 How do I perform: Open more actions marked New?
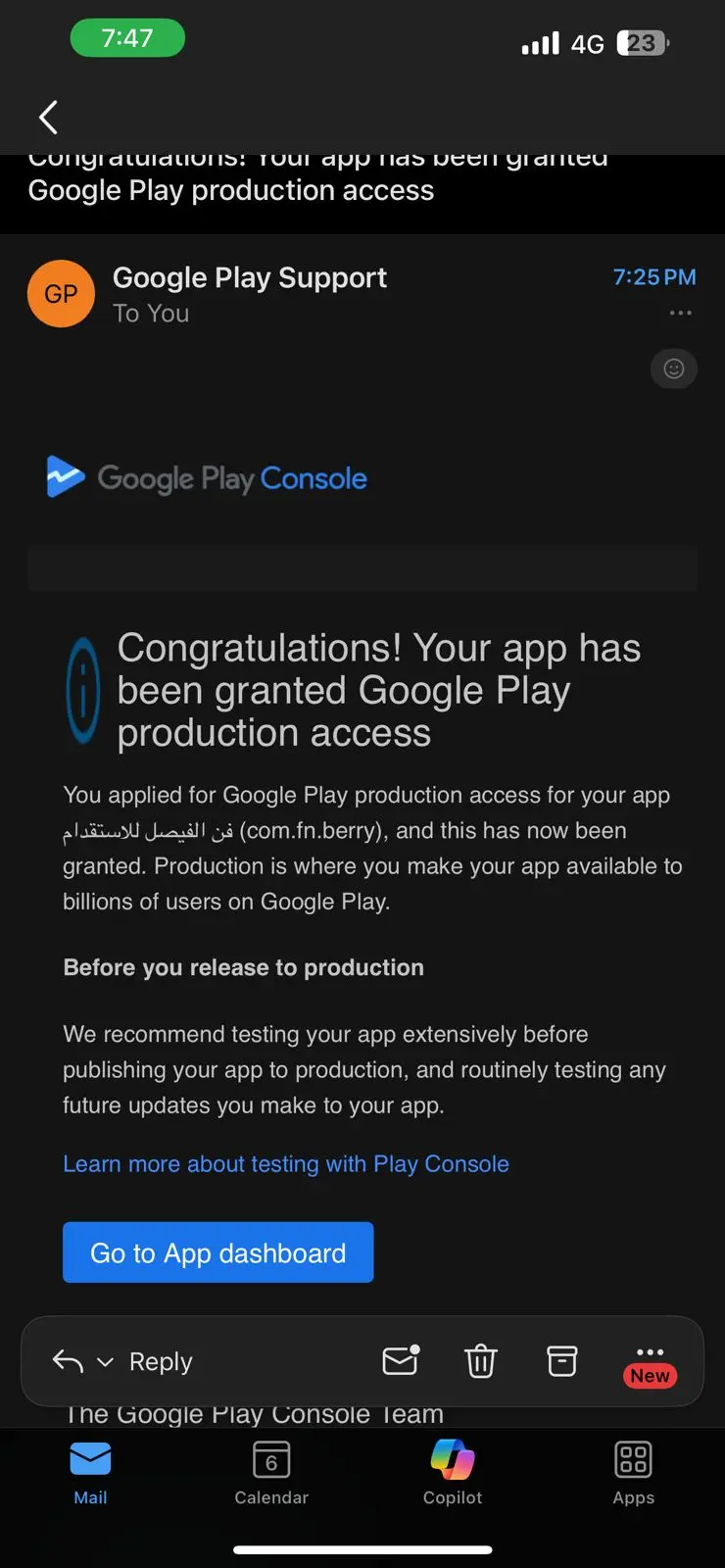[x=650, y=1362]
